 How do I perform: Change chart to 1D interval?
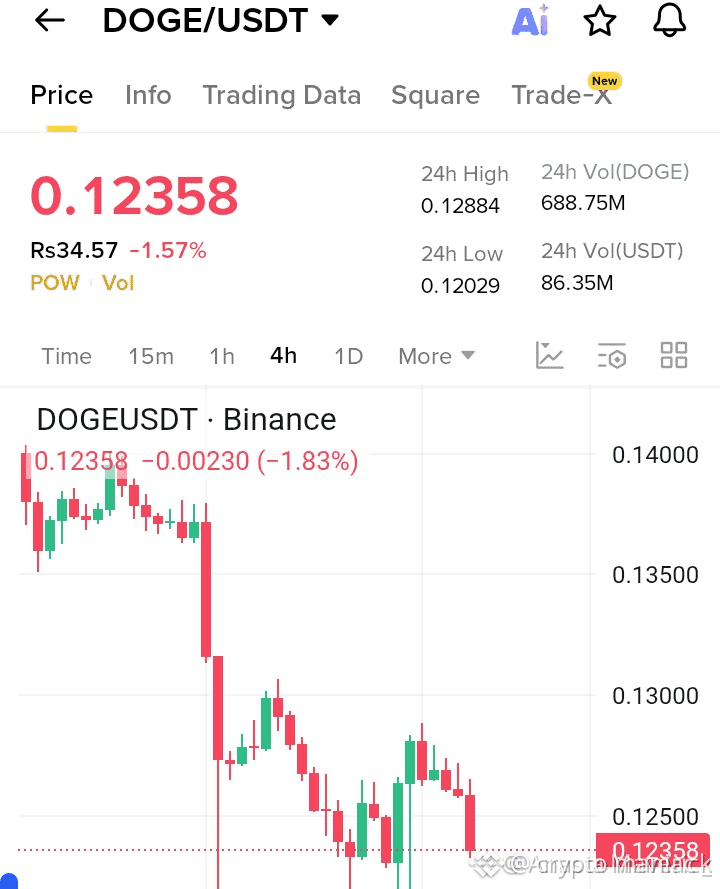[348, 356]
